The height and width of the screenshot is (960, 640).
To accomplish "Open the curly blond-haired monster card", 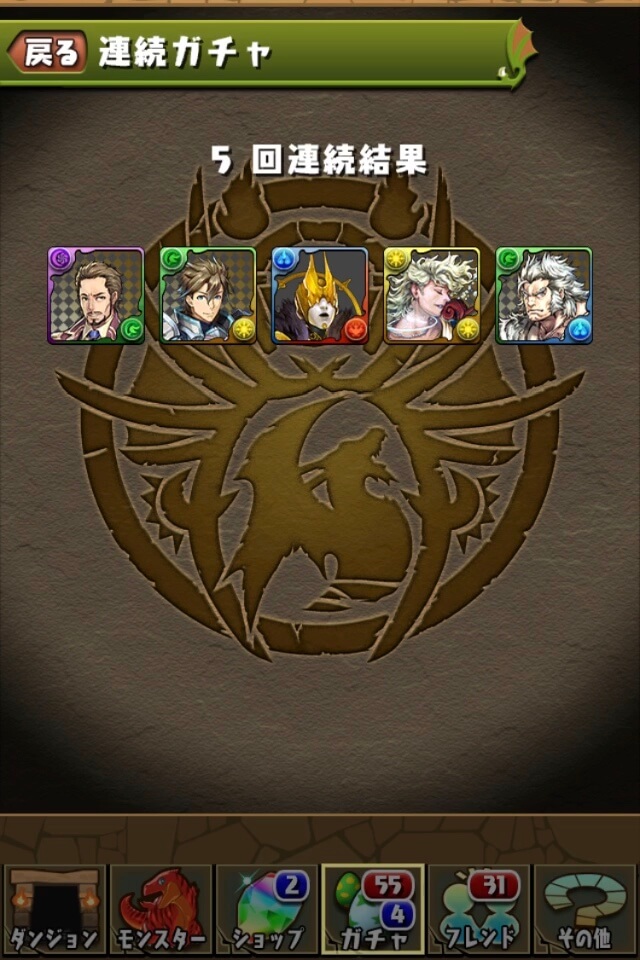I will pyautogui.click(x=432, y=296).
